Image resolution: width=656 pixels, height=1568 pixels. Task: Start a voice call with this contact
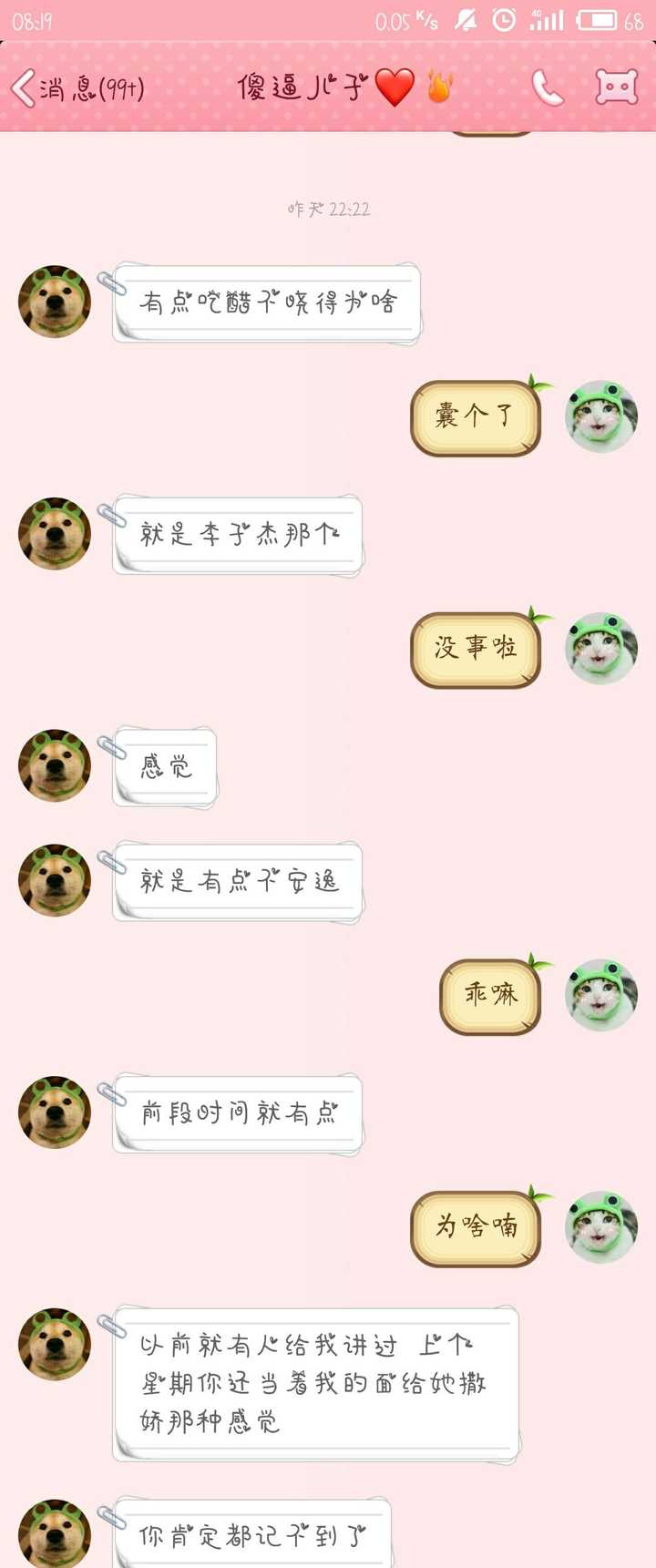pos(547,88)
